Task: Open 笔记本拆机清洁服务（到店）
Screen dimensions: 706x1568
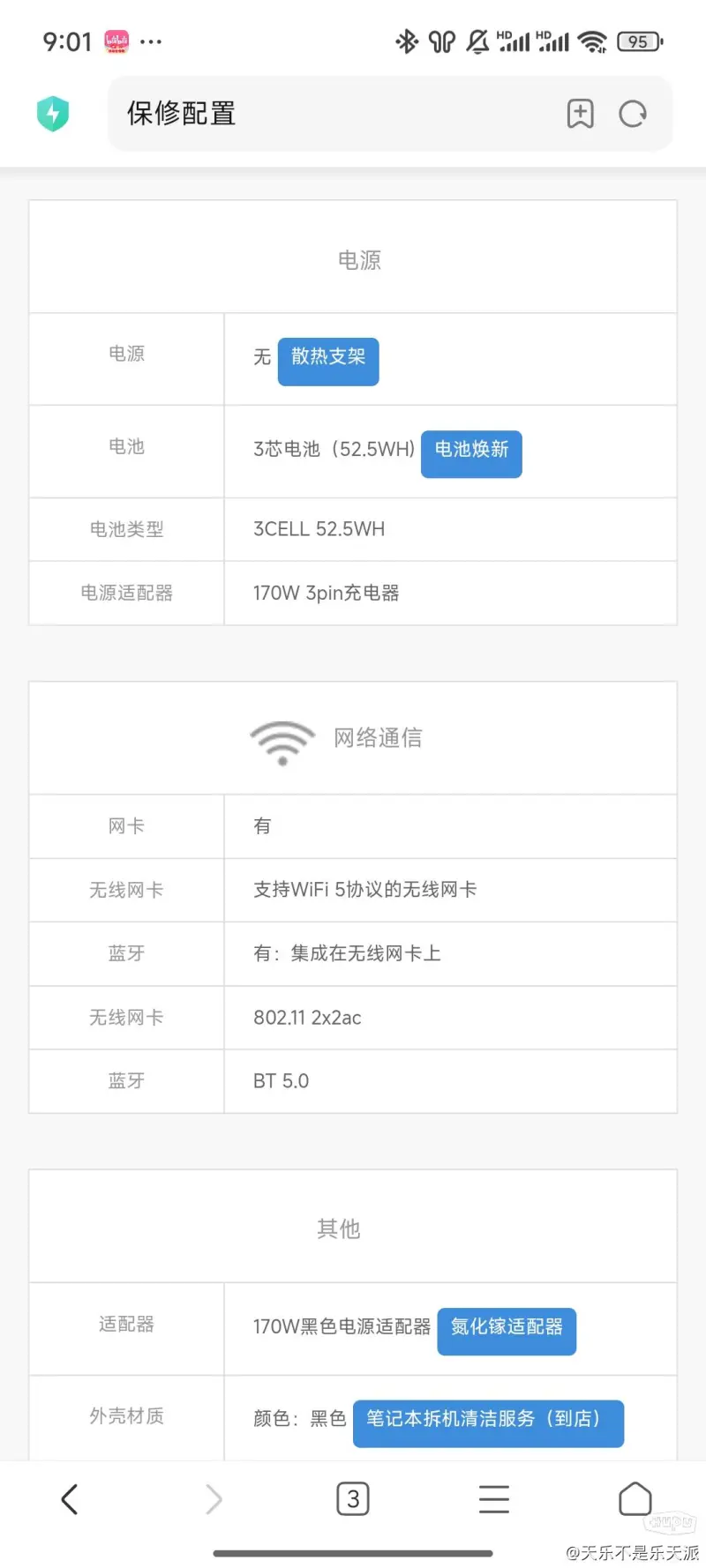Action: (x=488, y=1422)
